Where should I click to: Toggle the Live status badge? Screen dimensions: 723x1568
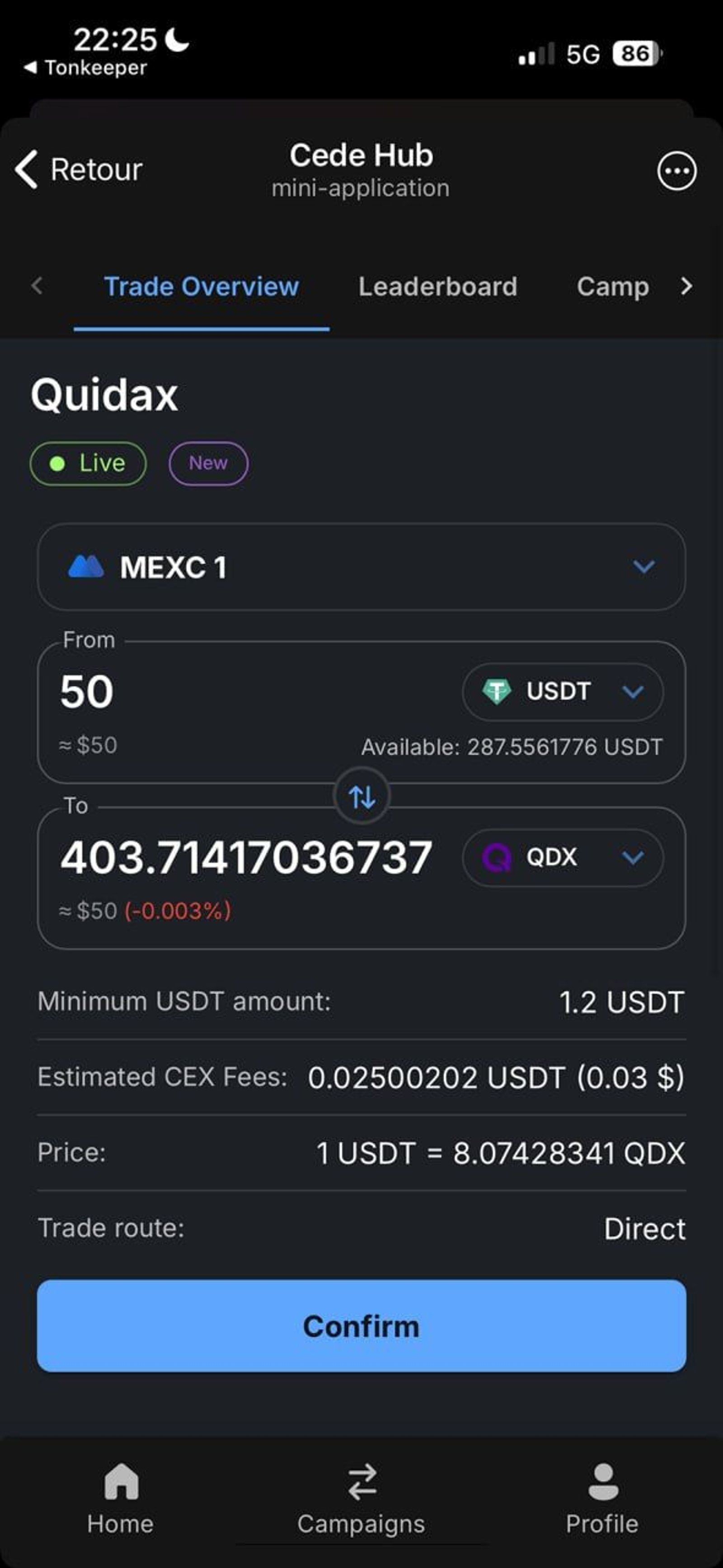[88, 463]
